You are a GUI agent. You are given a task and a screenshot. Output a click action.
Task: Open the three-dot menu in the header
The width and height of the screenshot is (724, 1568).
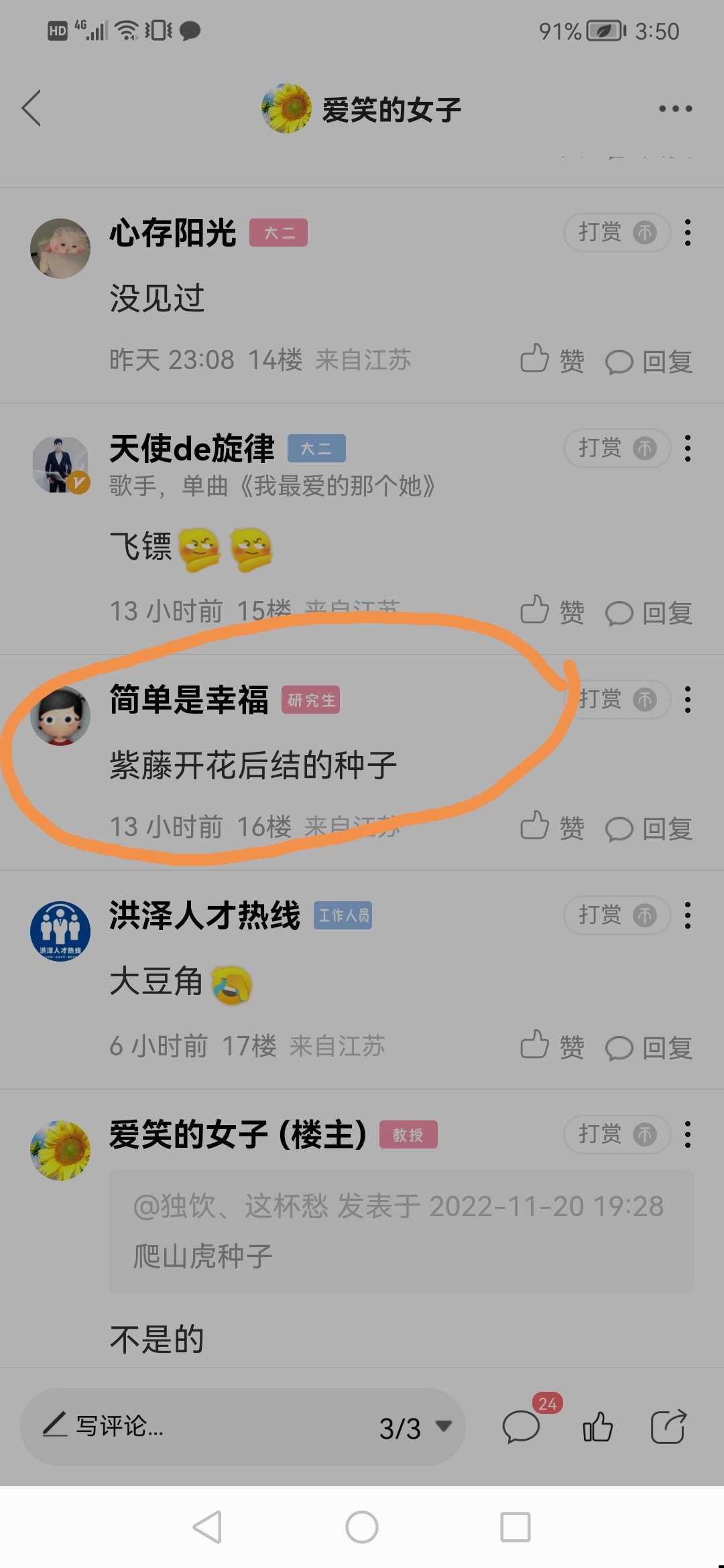click(675, 109)
